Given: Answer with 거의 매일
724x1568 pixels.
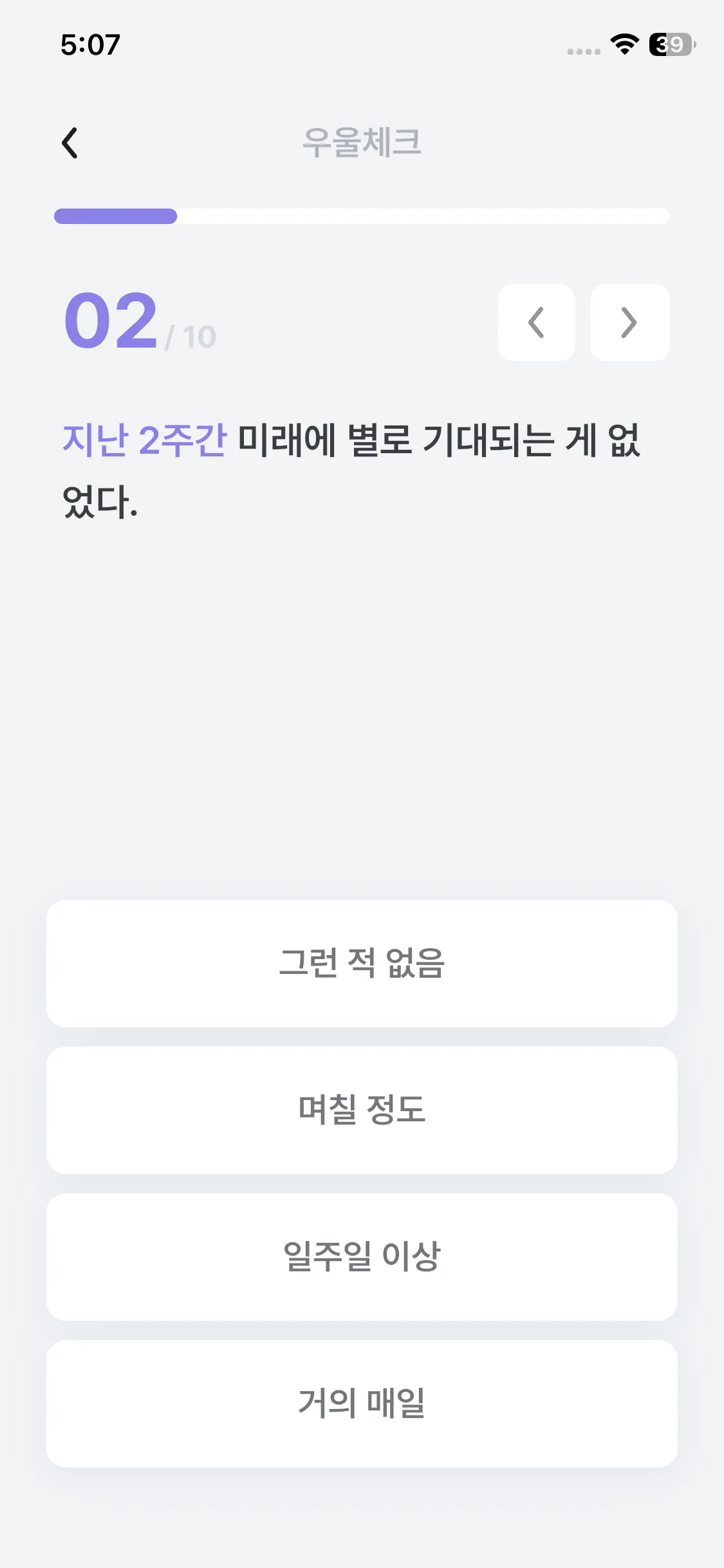Looking at the screenshot, I should tap(362, 1404).
